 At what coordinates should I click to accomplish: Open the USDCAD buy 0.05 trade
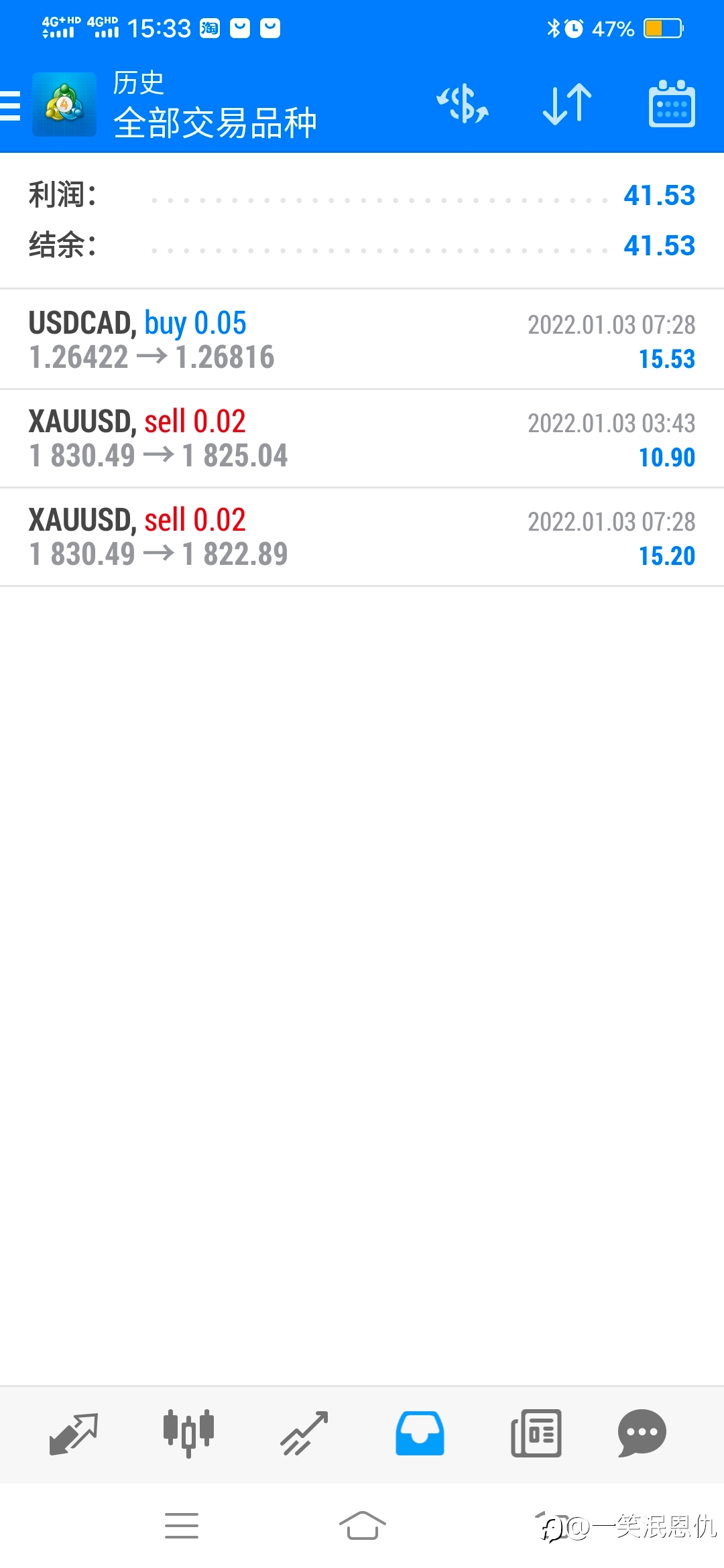362,340
